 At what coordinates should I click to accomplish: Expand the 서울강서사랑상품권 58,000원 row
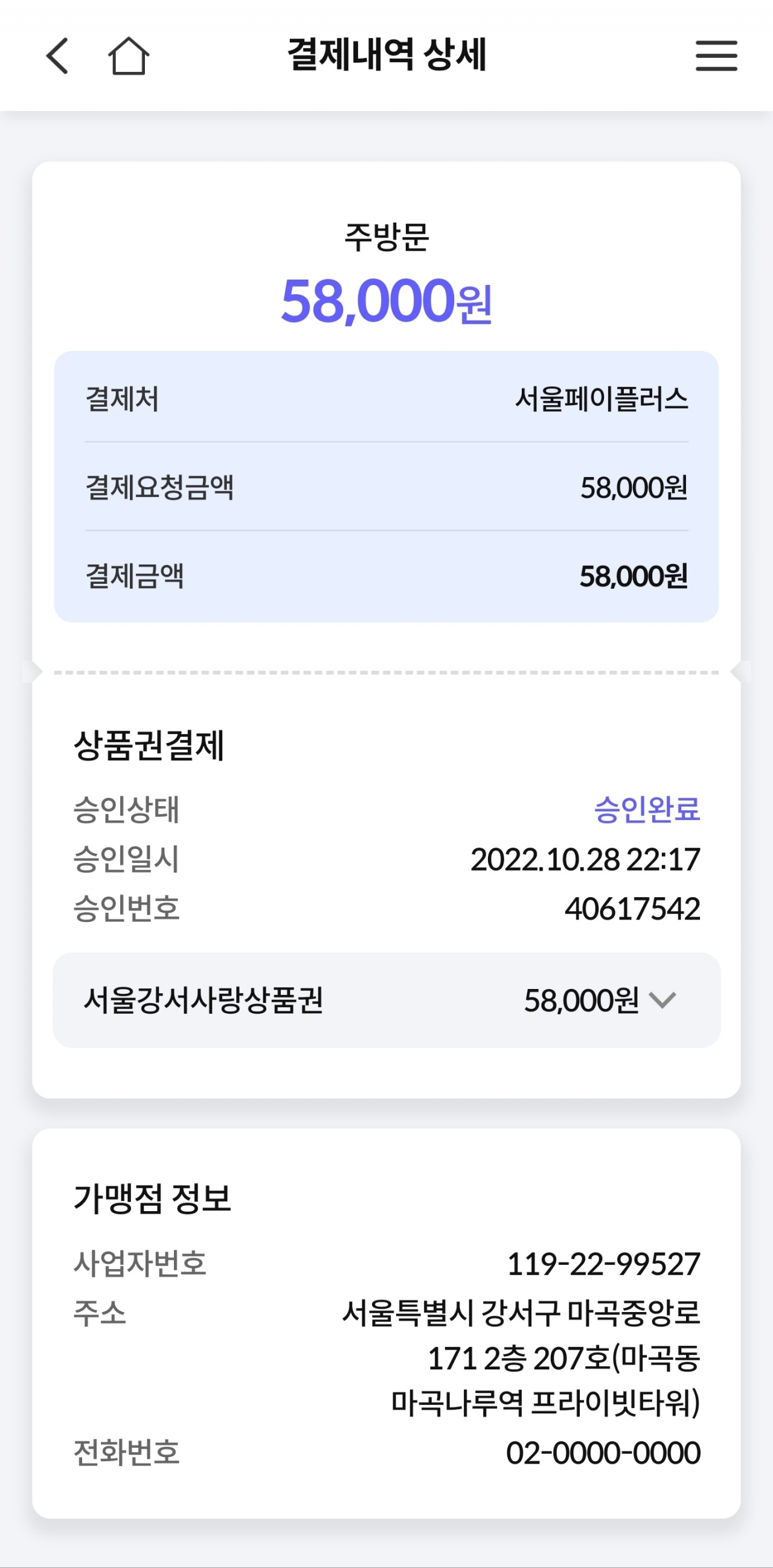pos(662,1000)
